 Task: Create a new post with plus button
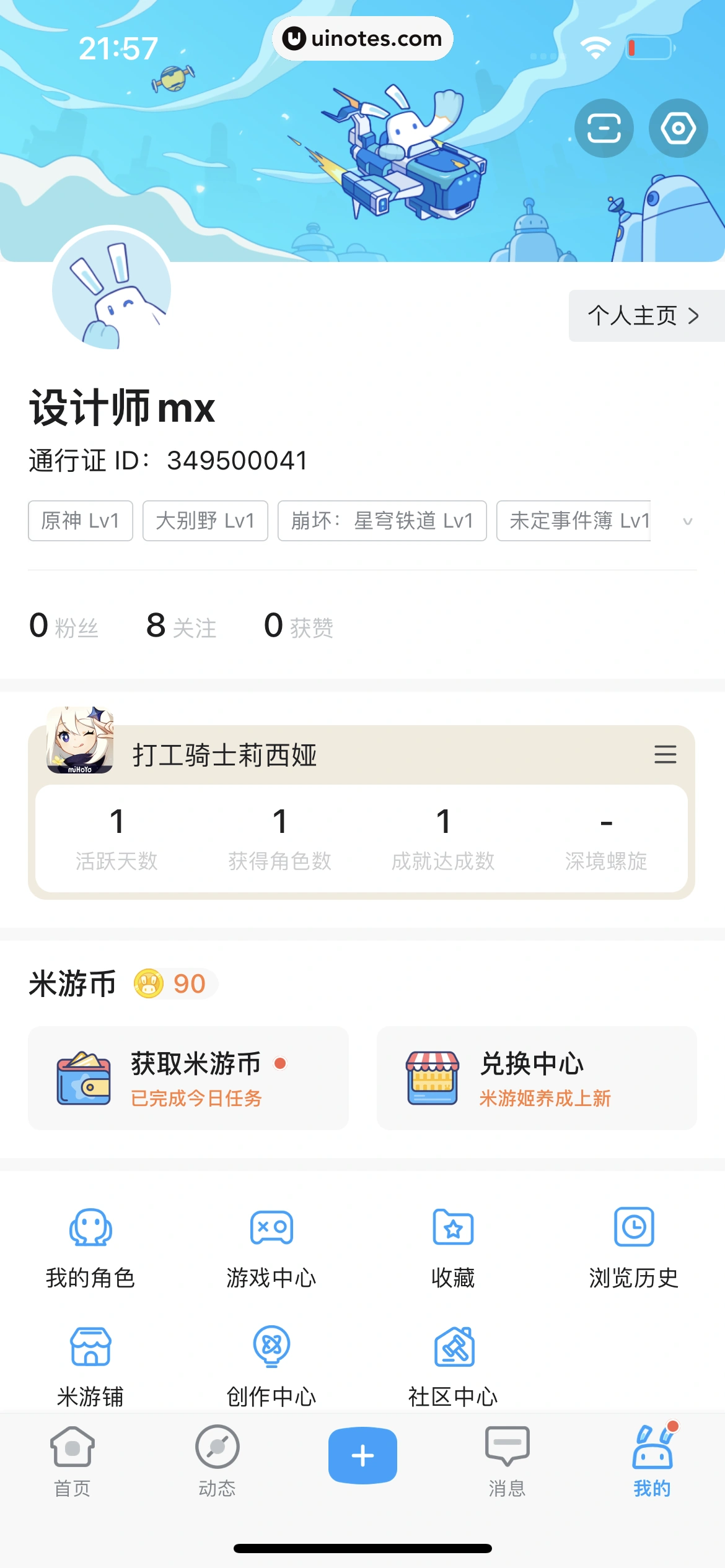362,1455
